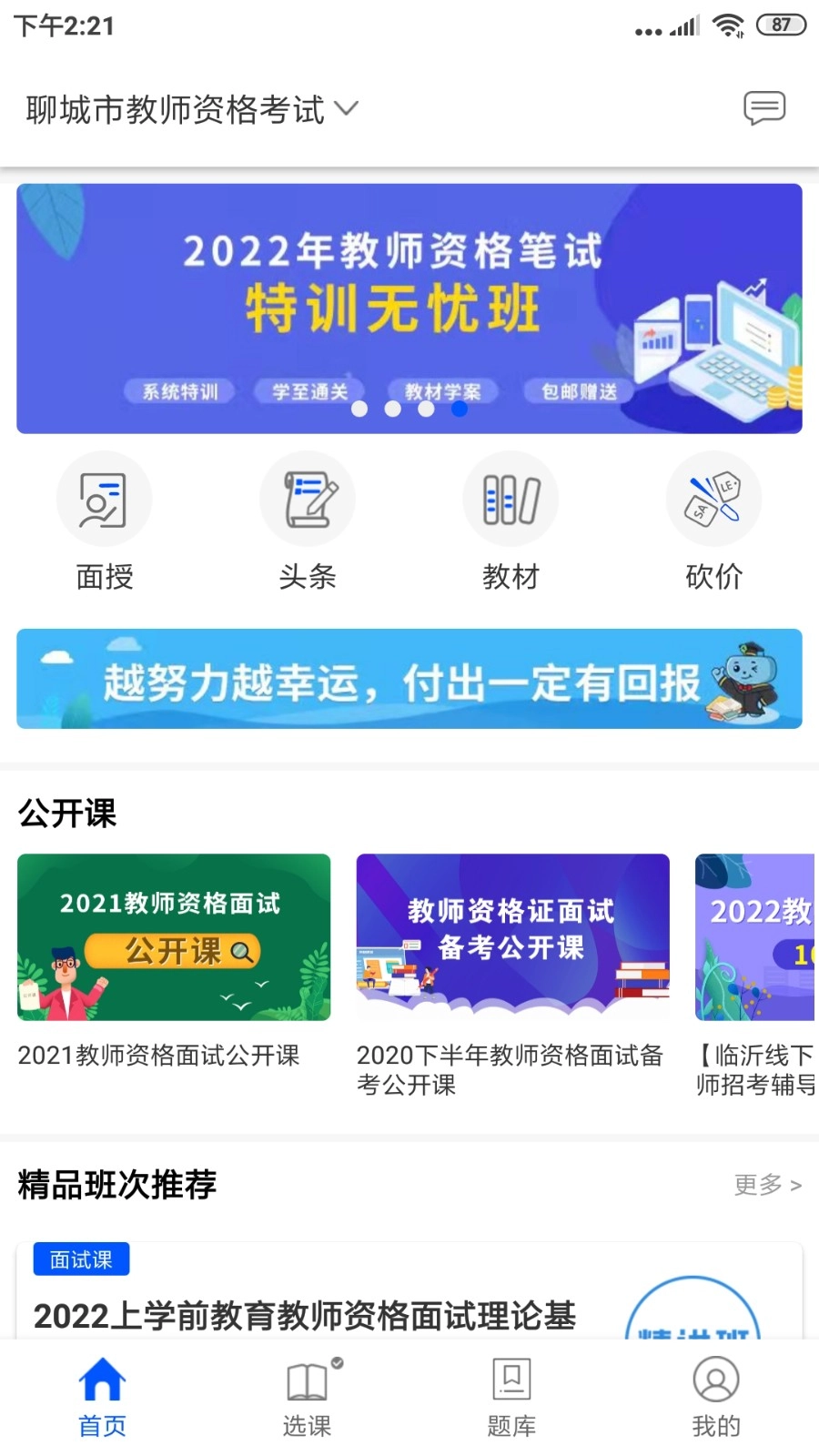
Task: Open the 更多 link for recommended classes
Action: pyautogui.click(x=766, y=1184)
